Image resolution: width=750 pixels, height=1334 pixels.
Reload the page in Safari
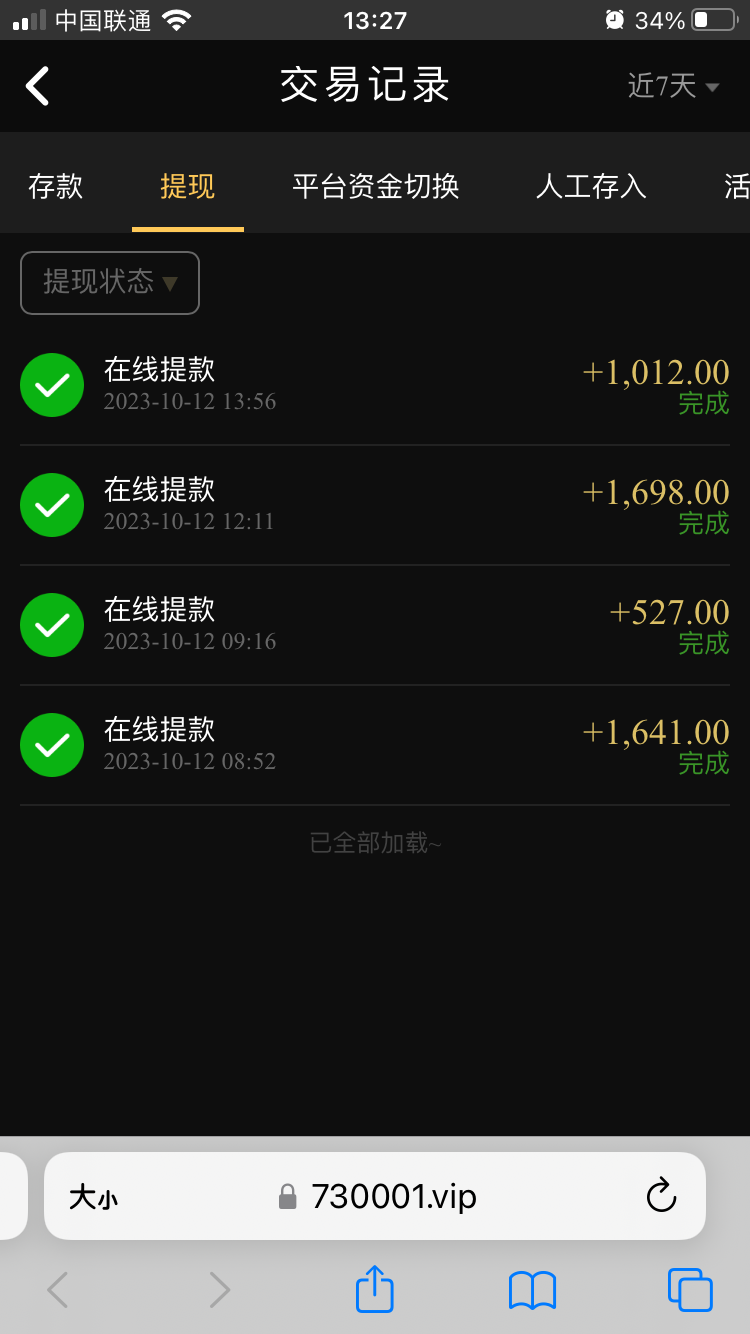[x=661, y=1196]
